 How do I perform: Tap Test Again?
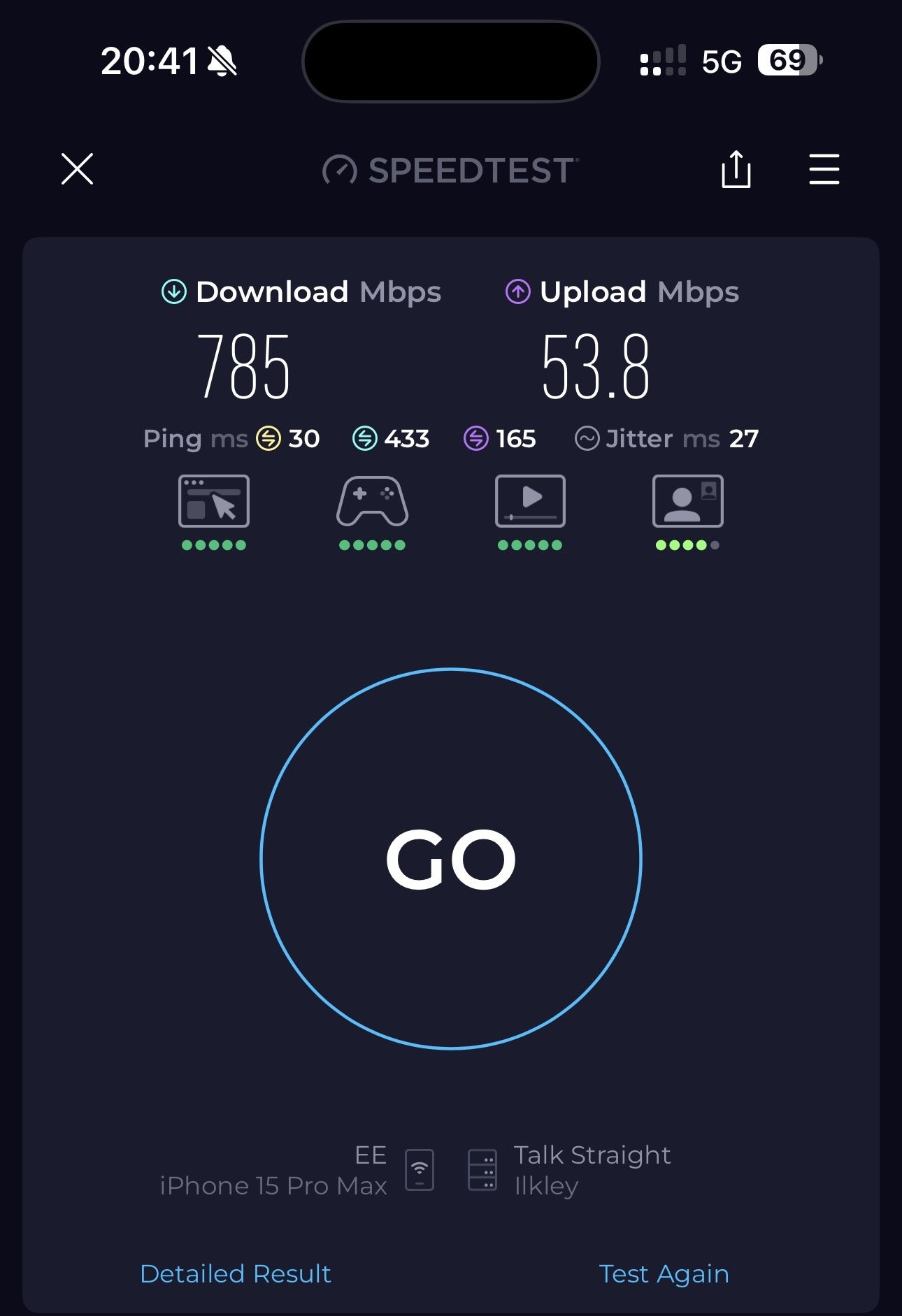[664, 1273]
